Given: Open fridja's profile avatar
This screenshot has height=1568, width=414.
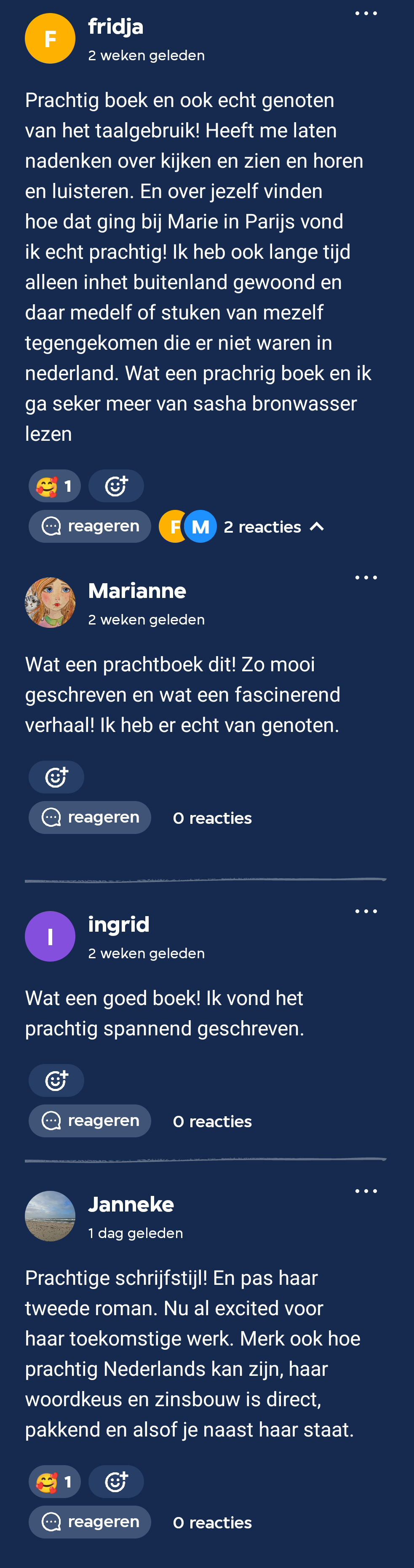Looking at the screenshot, I should [x=50, y=38].
